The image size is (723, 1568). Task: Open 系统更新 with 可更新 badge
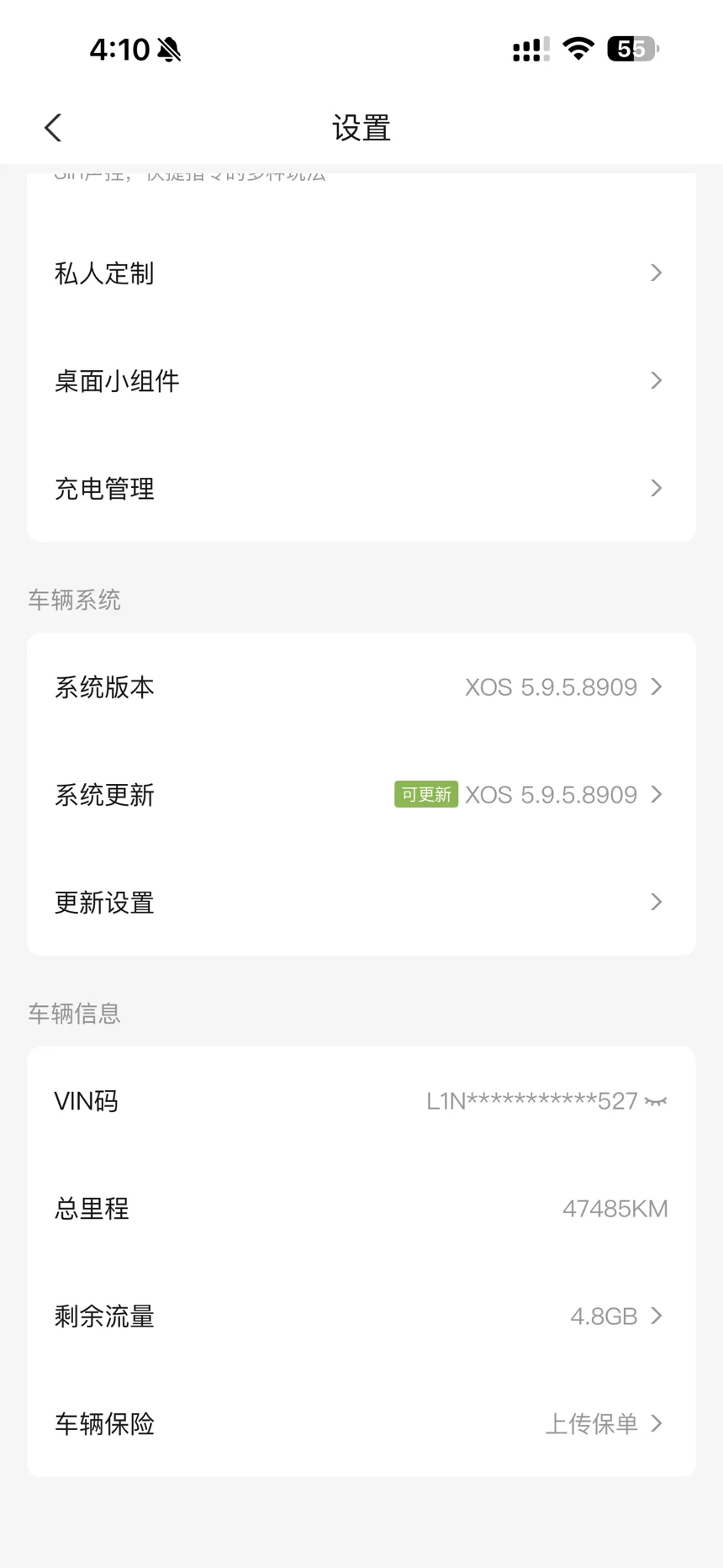pyautogui.click(x=361, y=795)
